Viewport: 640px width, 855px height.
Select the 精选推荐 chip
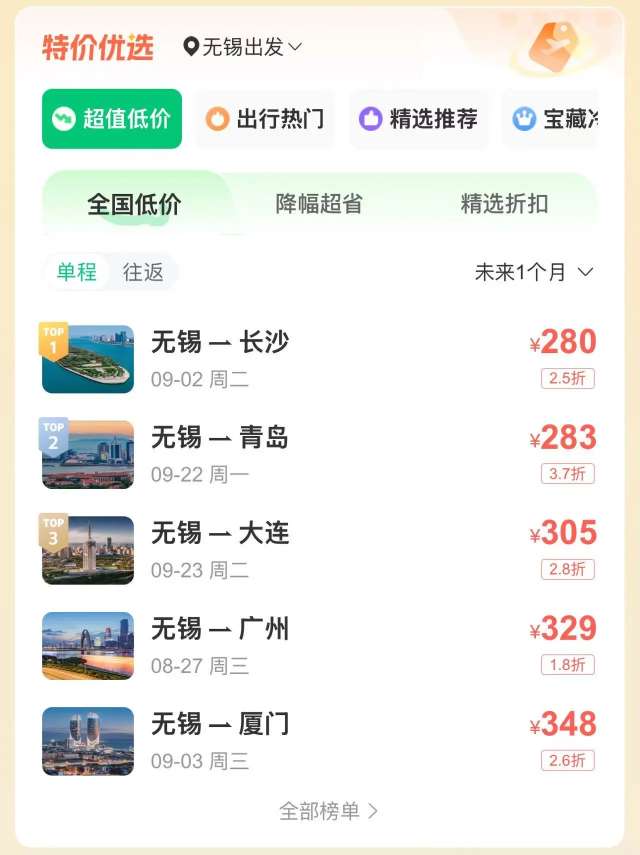click(x=419, y=119)
